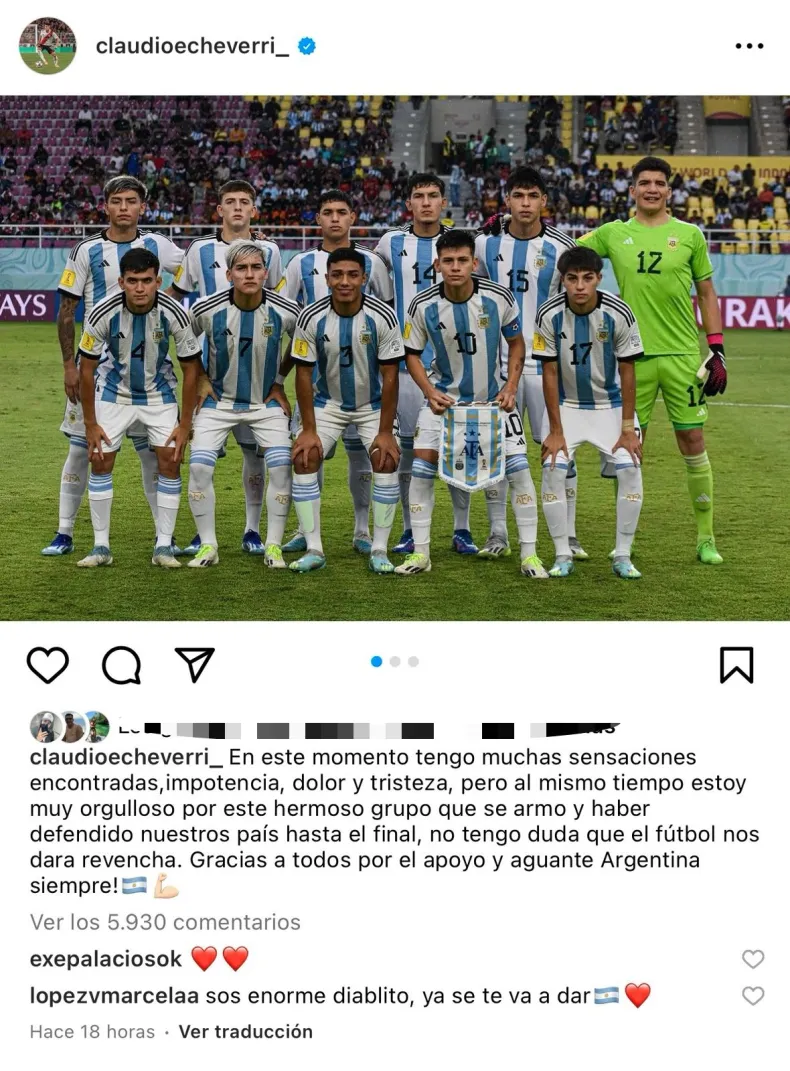Open lopezvmarcelaa's profile from comment

click(x=115, y=995)
